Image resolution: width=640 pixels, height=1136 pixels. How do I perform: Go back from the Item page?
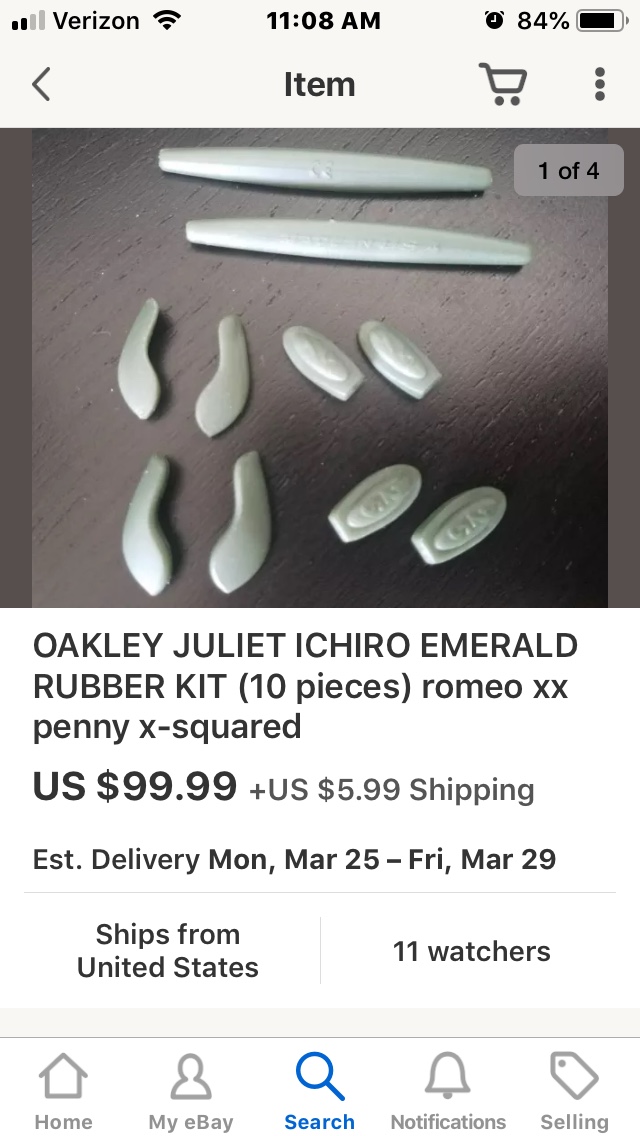click(x=41, y=85)
